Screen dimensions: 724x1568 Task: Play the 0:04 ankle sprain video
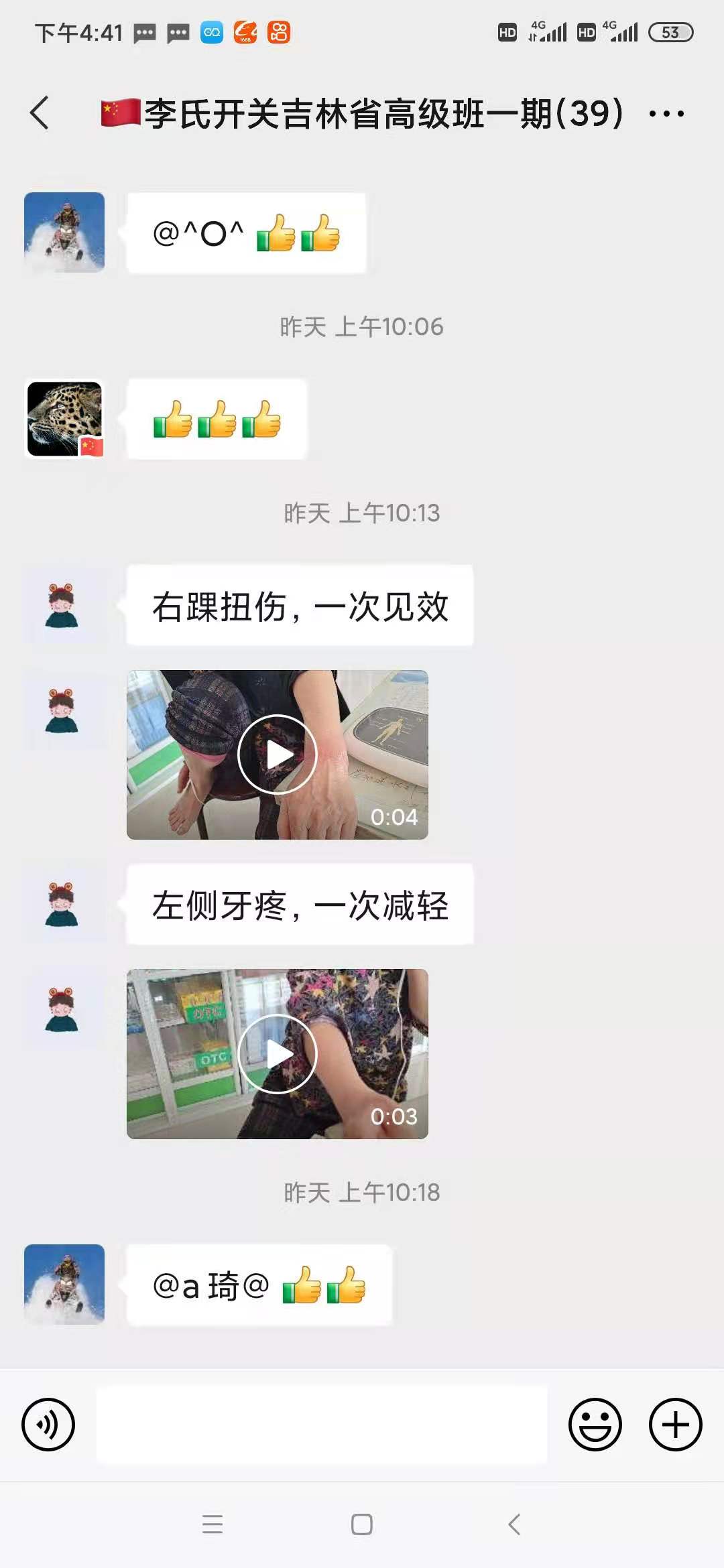coord(277,755)
